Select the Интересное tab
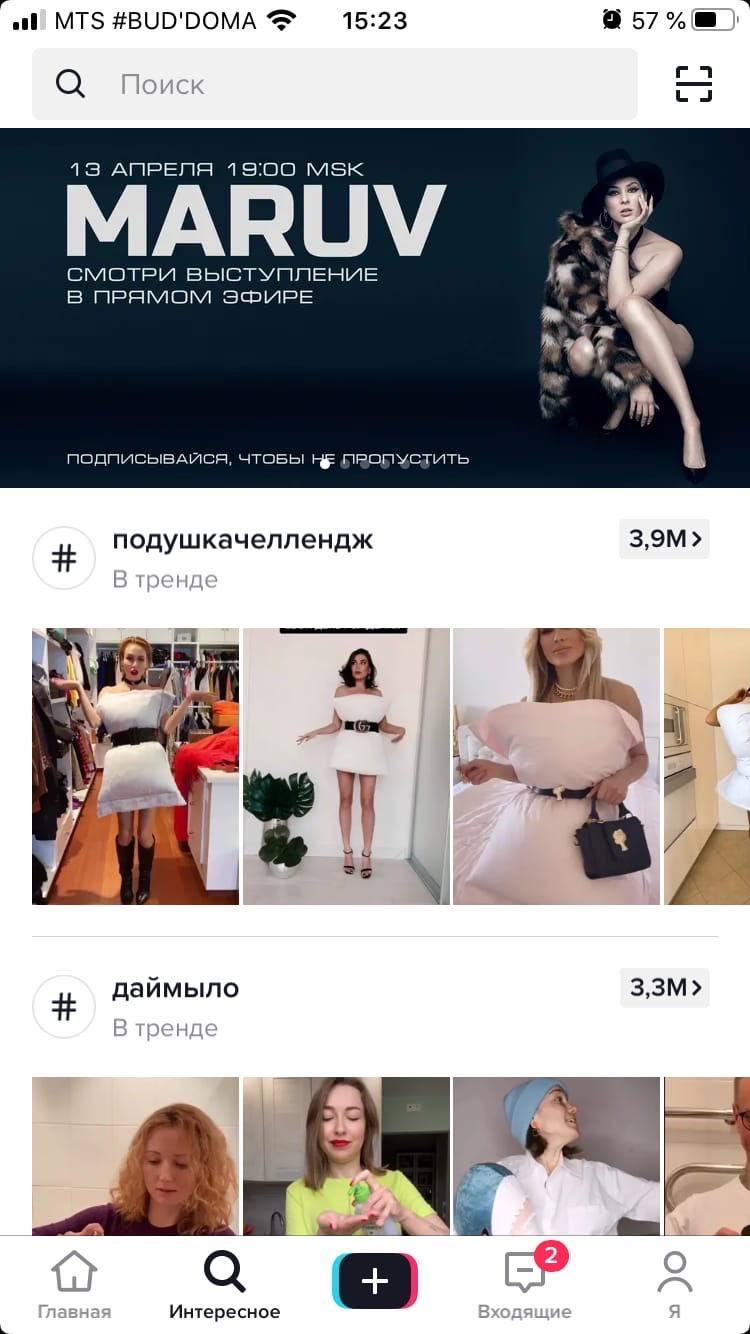Viewport: 750px width, 1334px height. pyautogui.click(x=224, y=1285)
